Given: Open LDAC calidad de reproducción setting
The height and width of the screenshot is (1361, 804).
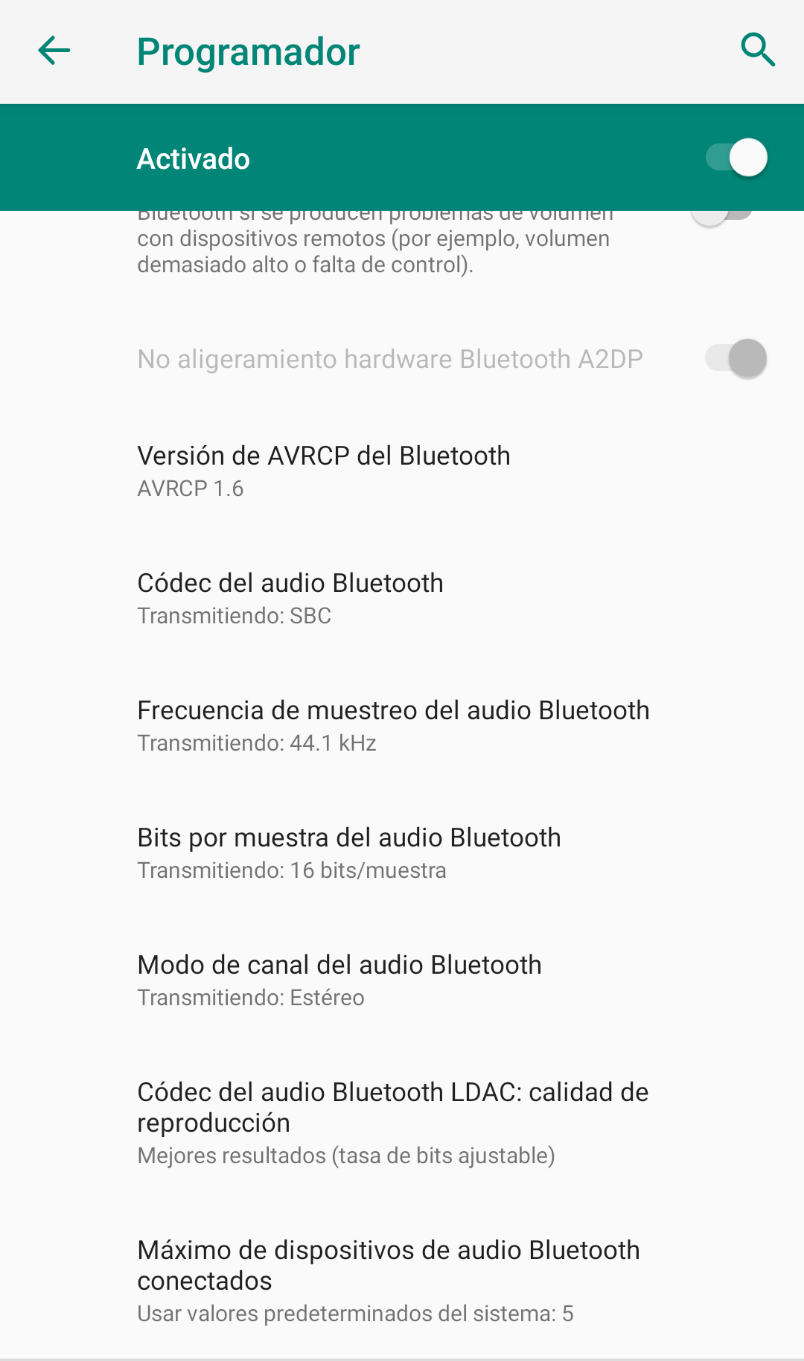Looking at the screenshot, I should 393,1122.
